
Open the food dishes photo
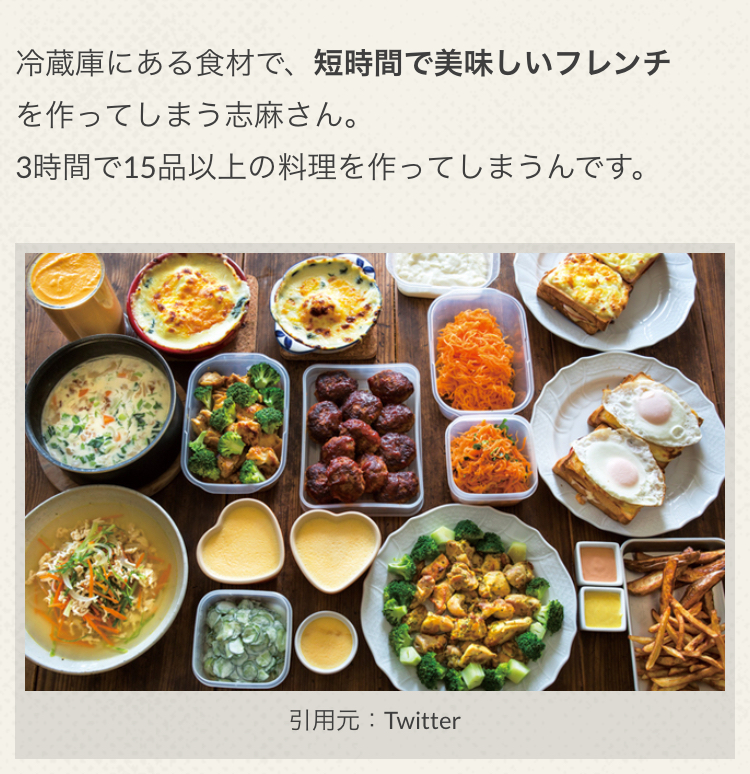[x=375, y=470]
